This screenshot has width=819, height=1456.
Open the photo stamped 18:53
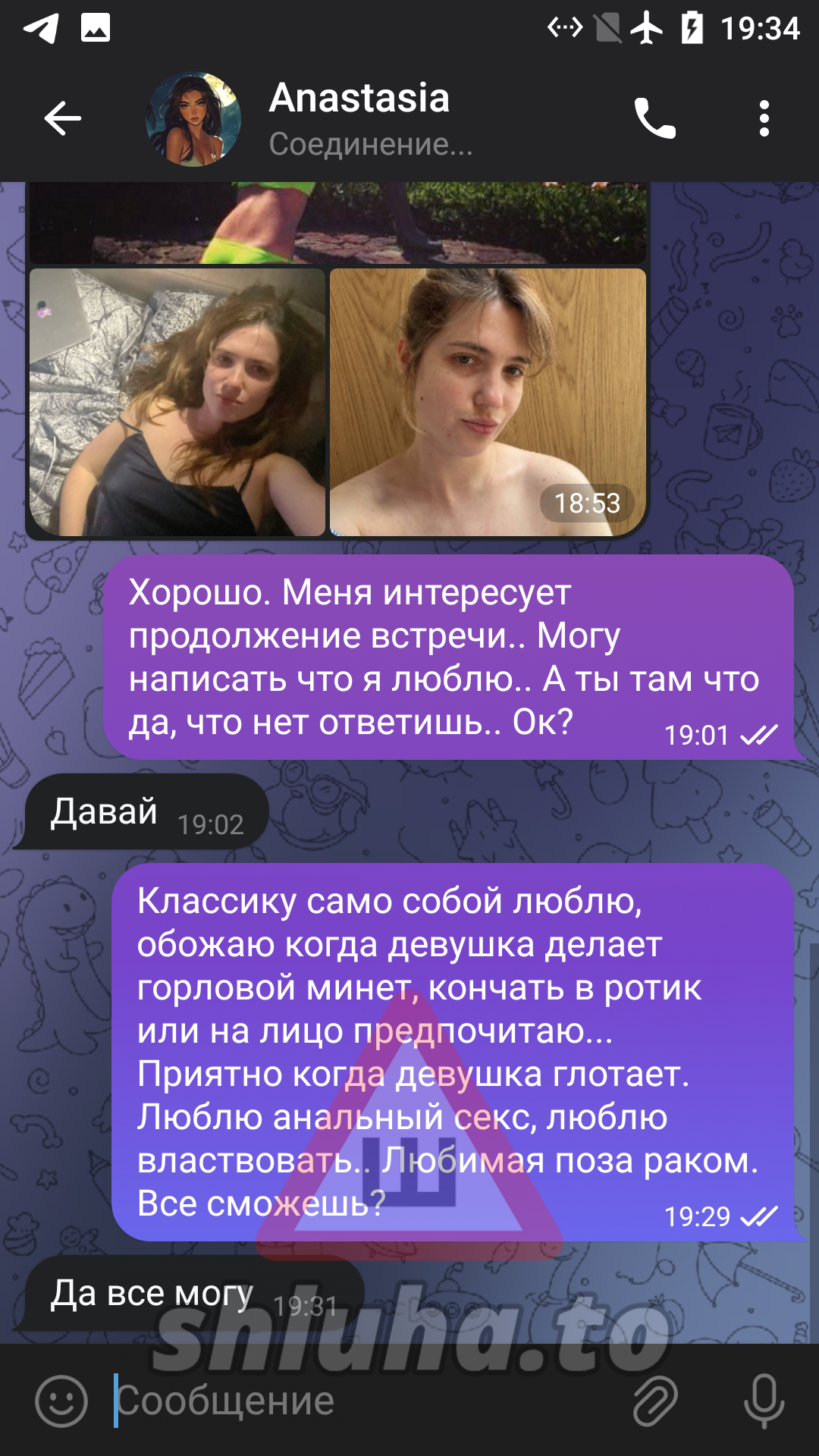click(488, 402)
